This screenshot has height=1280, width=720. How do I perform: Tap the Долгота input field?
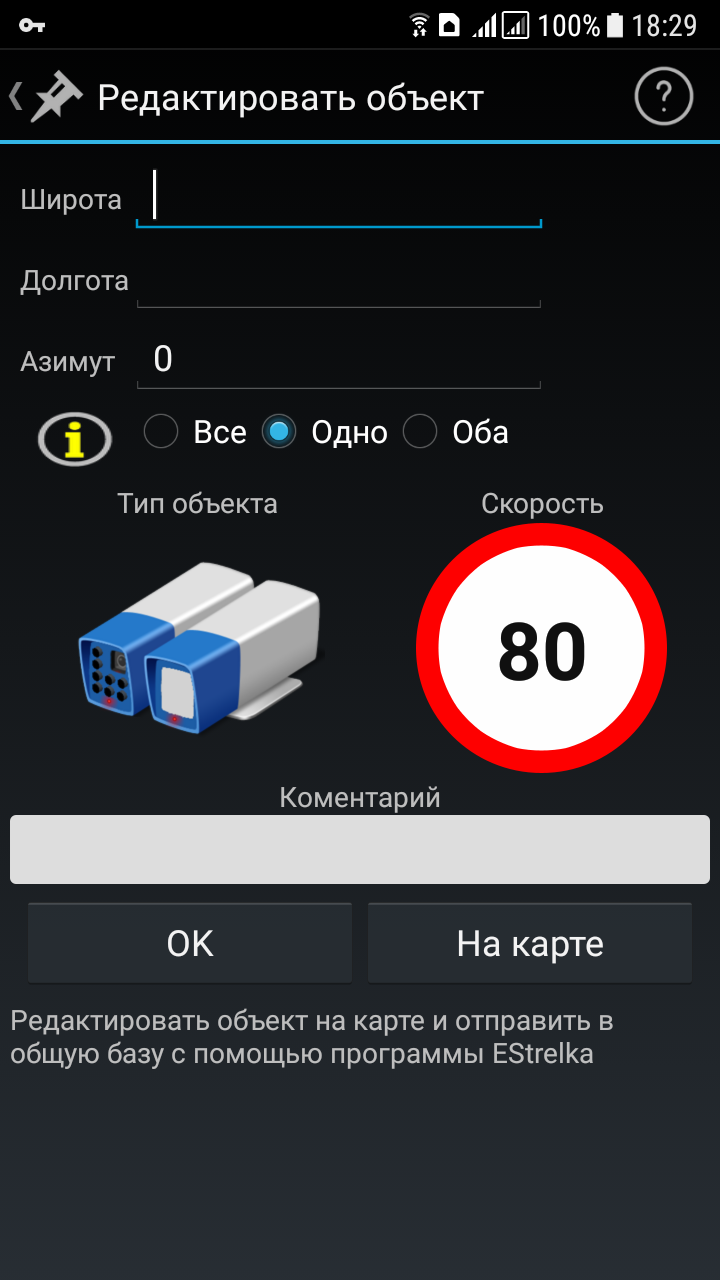338,281
